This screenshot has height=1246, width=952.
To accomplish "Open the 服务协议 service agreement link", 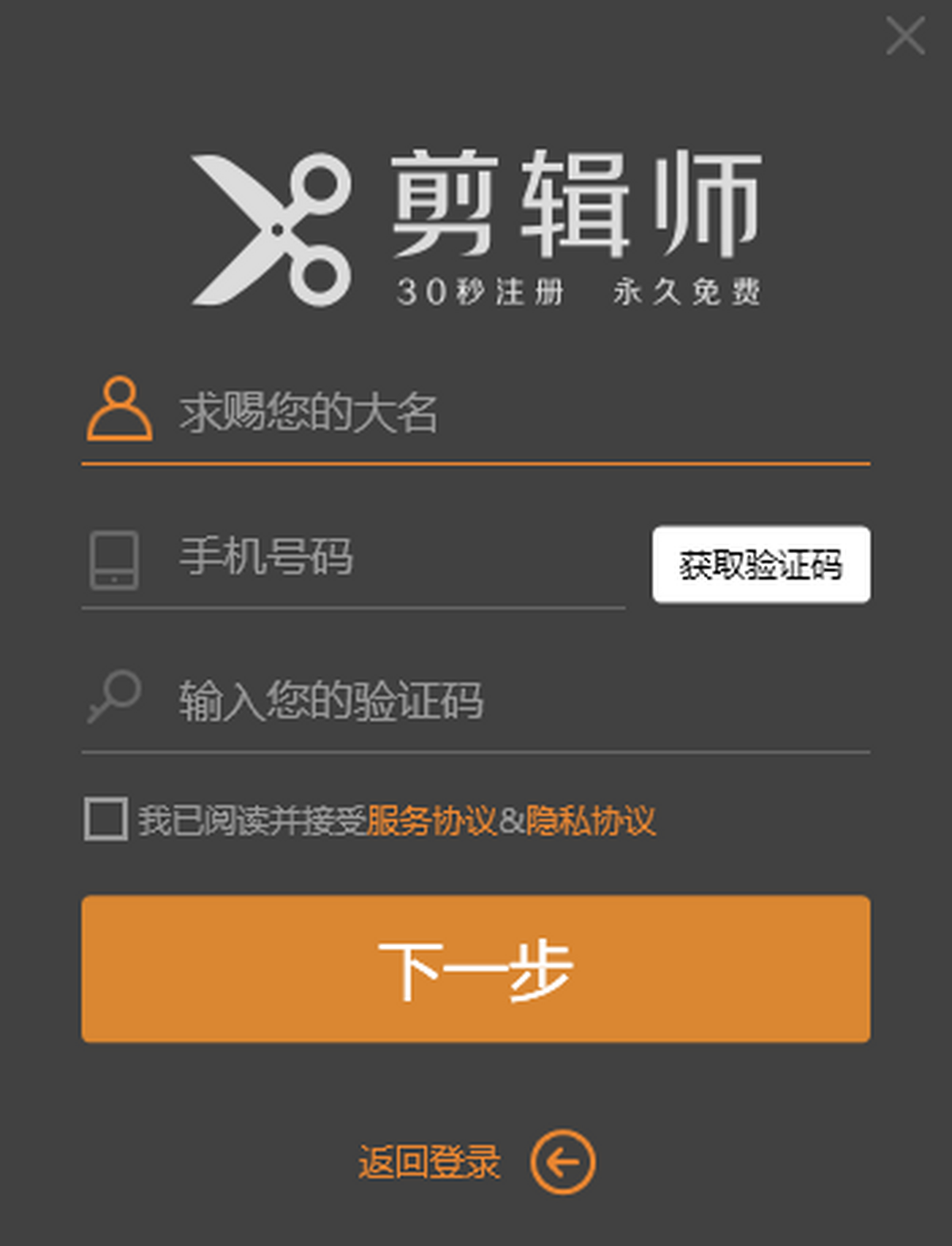I will click(x=431, y=821).
